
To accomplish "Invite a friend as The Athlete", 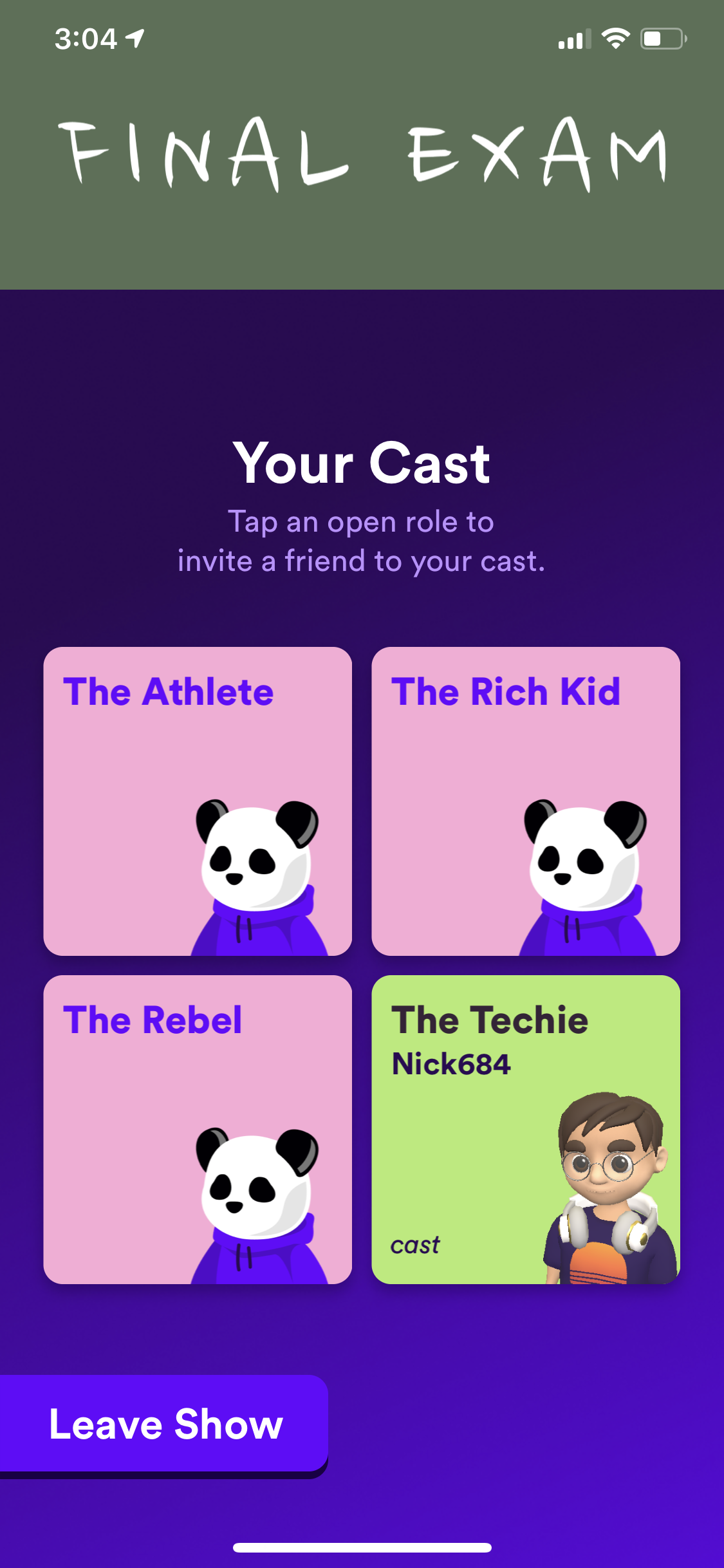I will coord(198,801).
